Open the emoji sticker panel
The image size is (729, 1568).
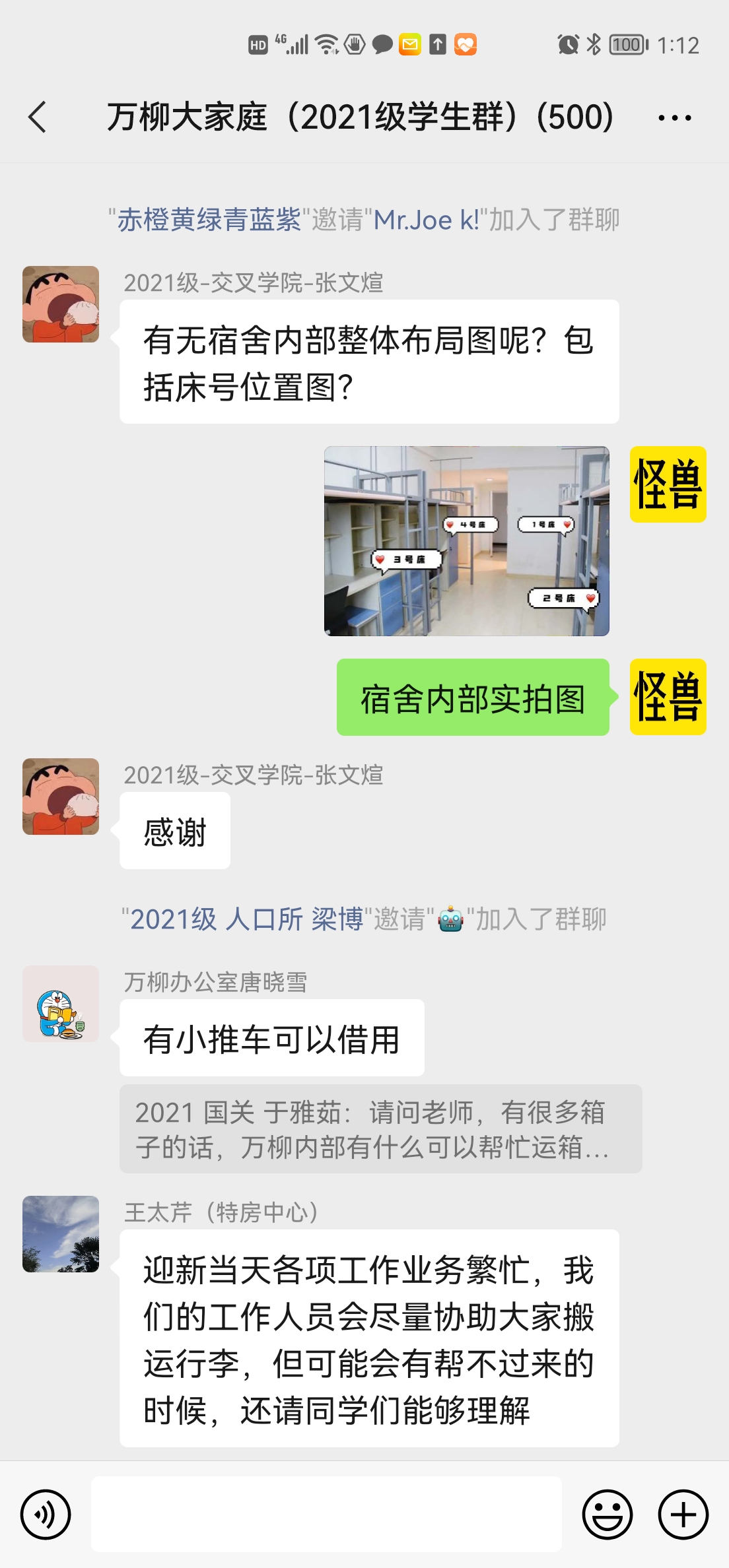[x=607, y=1514]
